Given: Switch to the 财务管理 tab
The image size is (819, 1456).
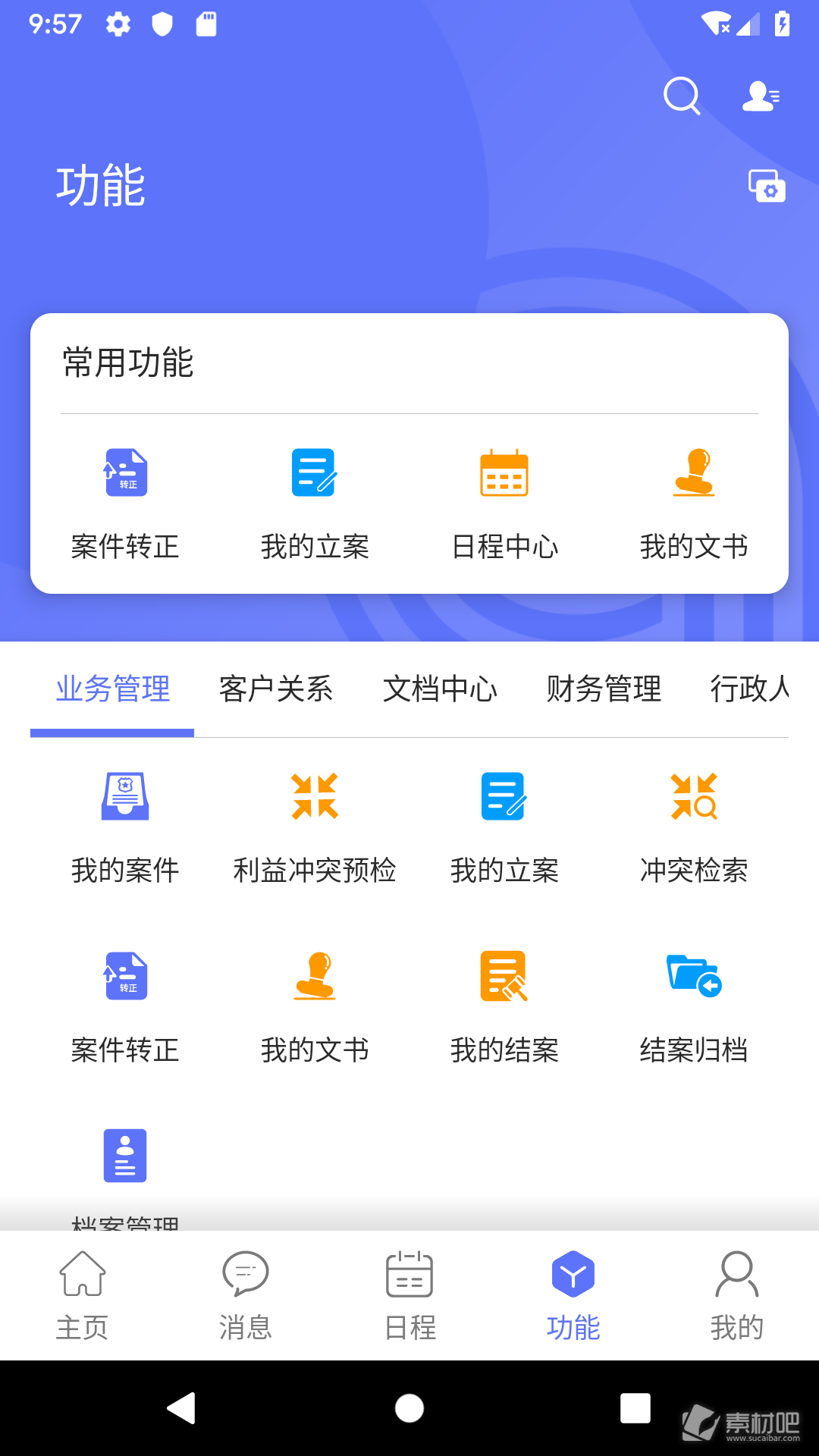Looking at the screenshot, I should pyautogui.click(x=604, y=689).
